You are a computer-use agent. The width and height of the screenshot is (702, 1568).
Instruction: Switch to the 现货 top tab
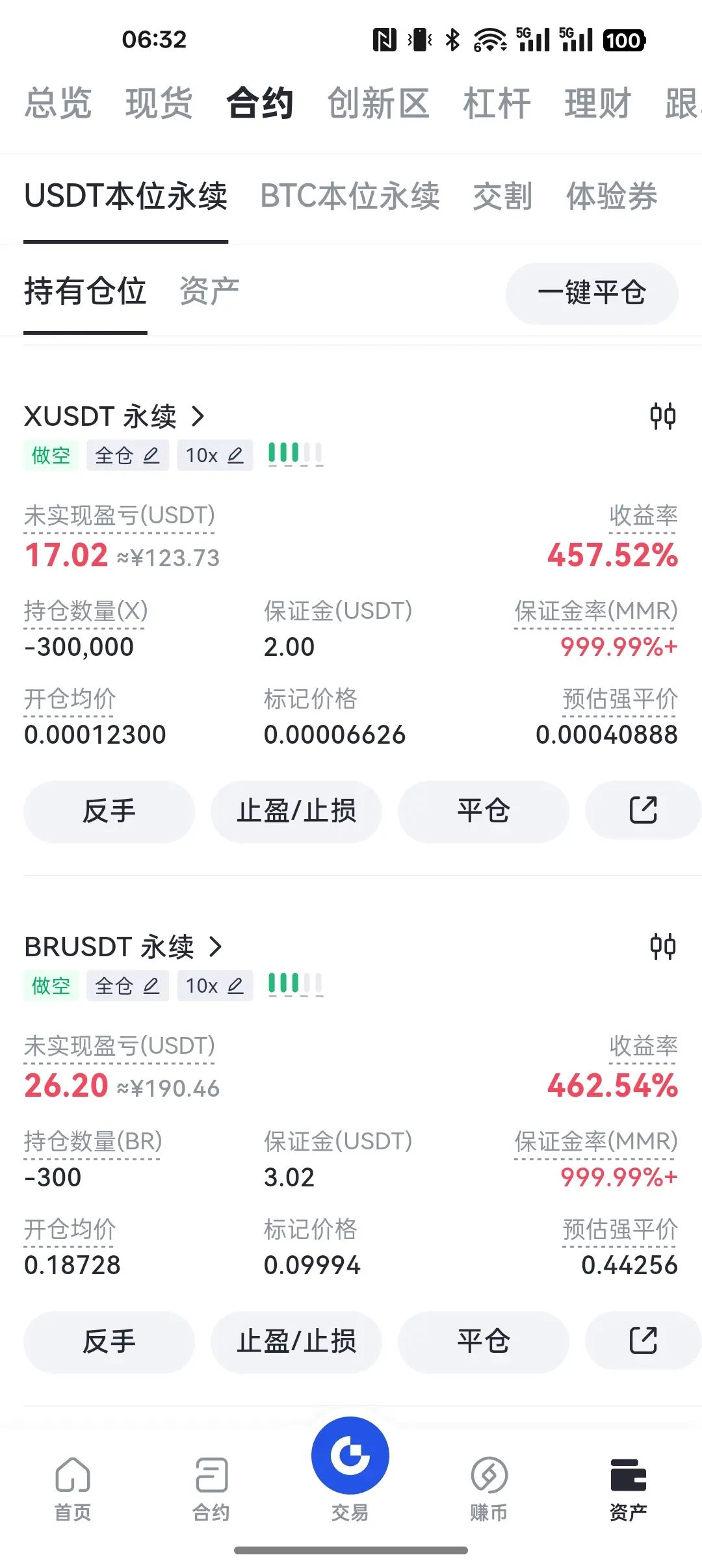159,103
